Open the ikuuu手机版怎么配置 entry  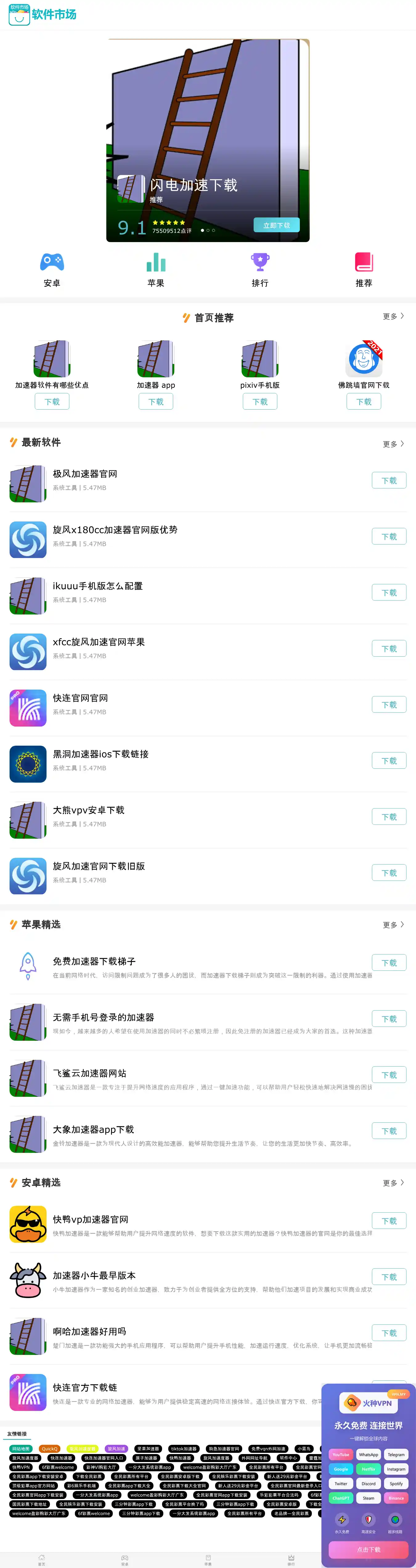coord(97,585)
